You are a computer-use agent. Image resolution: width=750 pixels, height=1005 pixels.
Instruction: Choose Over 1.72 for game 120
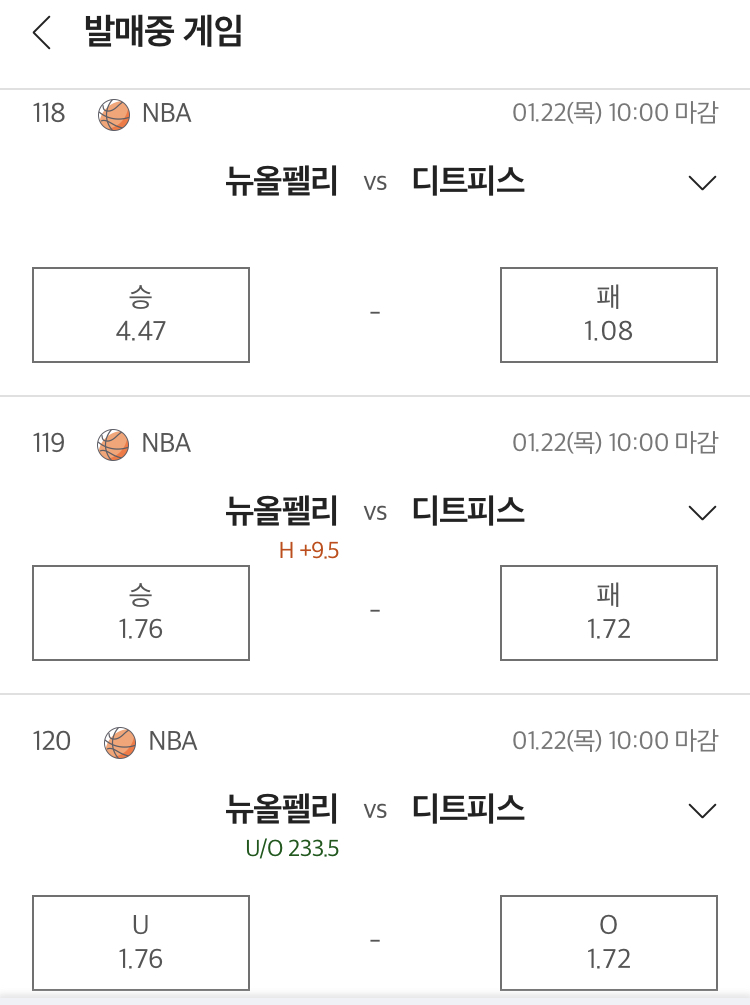pos(608,943)
